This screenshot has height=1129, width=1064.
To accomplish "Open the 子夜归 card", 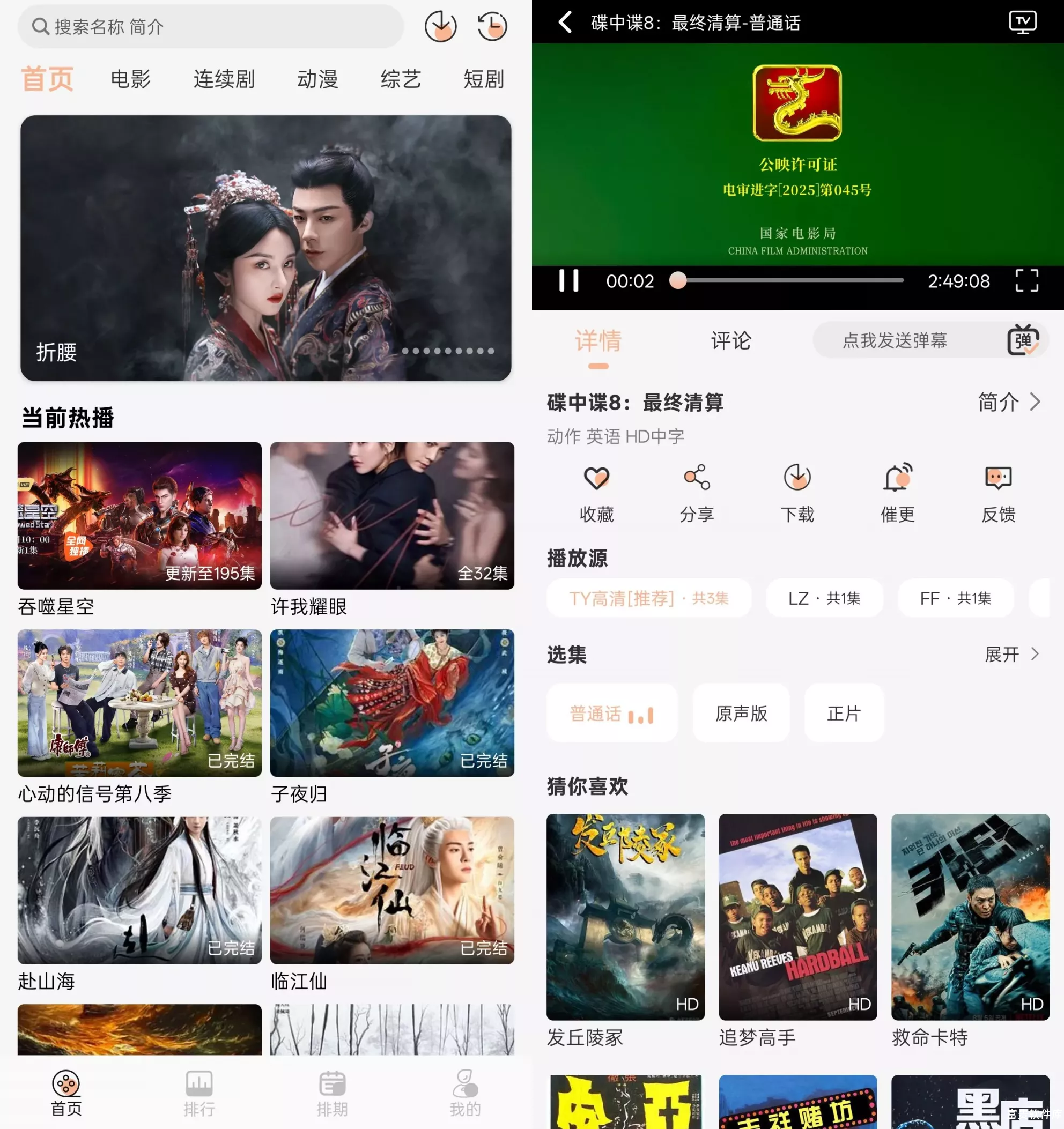I will pos(392,703).
